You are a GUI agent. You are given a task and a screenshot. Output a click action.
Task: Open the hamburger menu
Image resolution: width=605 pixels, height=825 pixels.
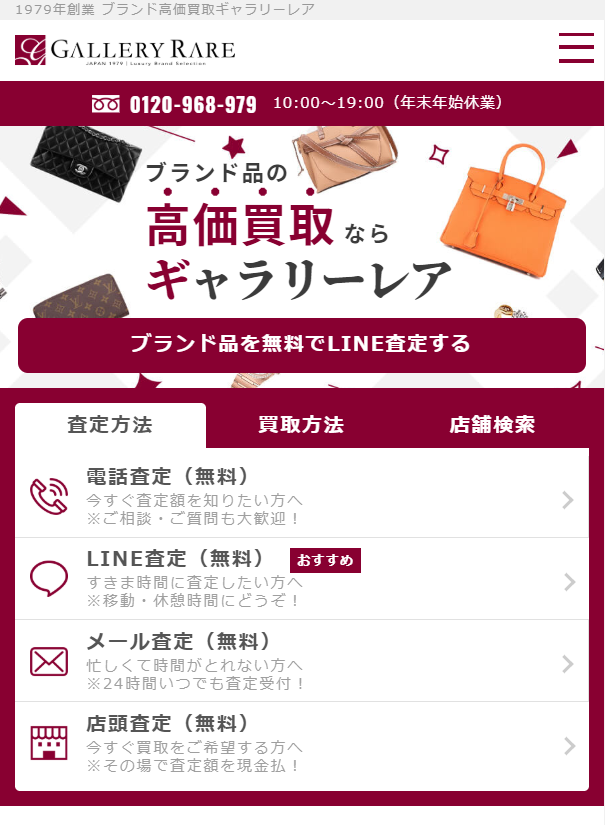(576, 48)
